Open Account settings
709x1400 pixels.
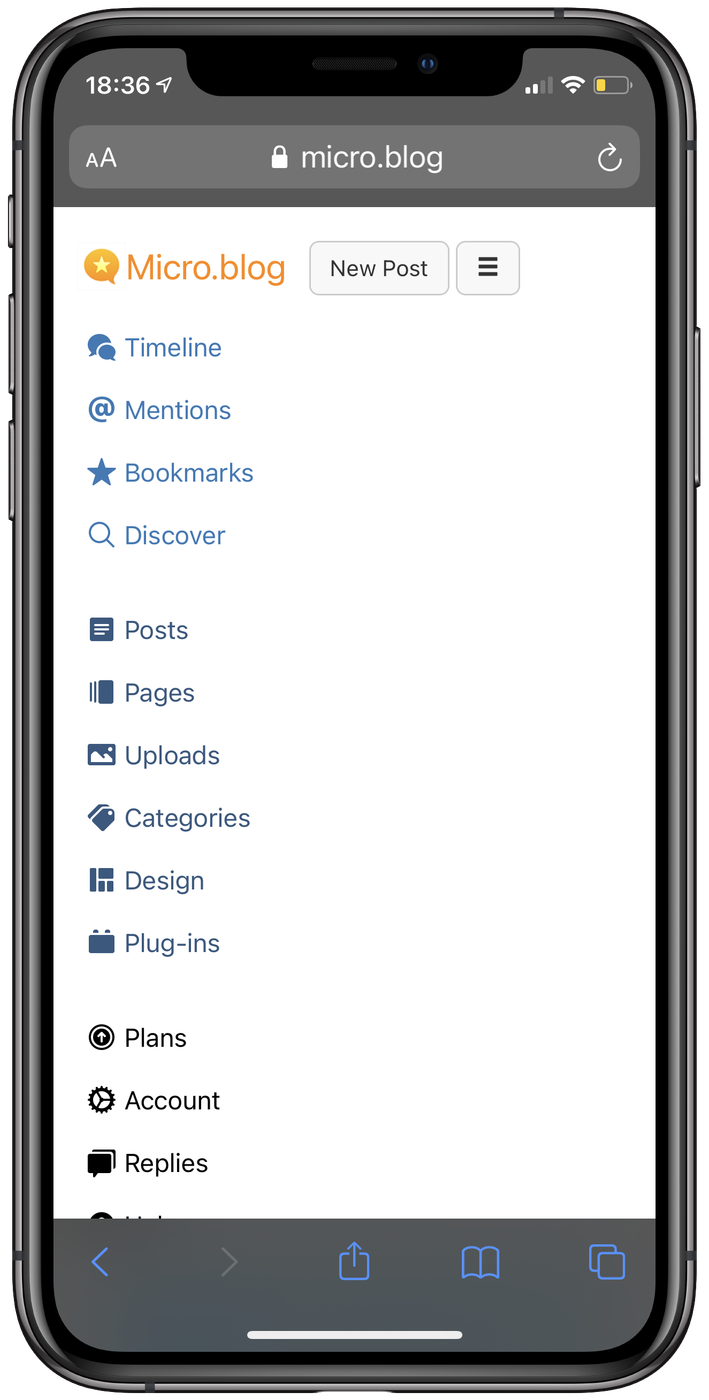point(171,1101)
